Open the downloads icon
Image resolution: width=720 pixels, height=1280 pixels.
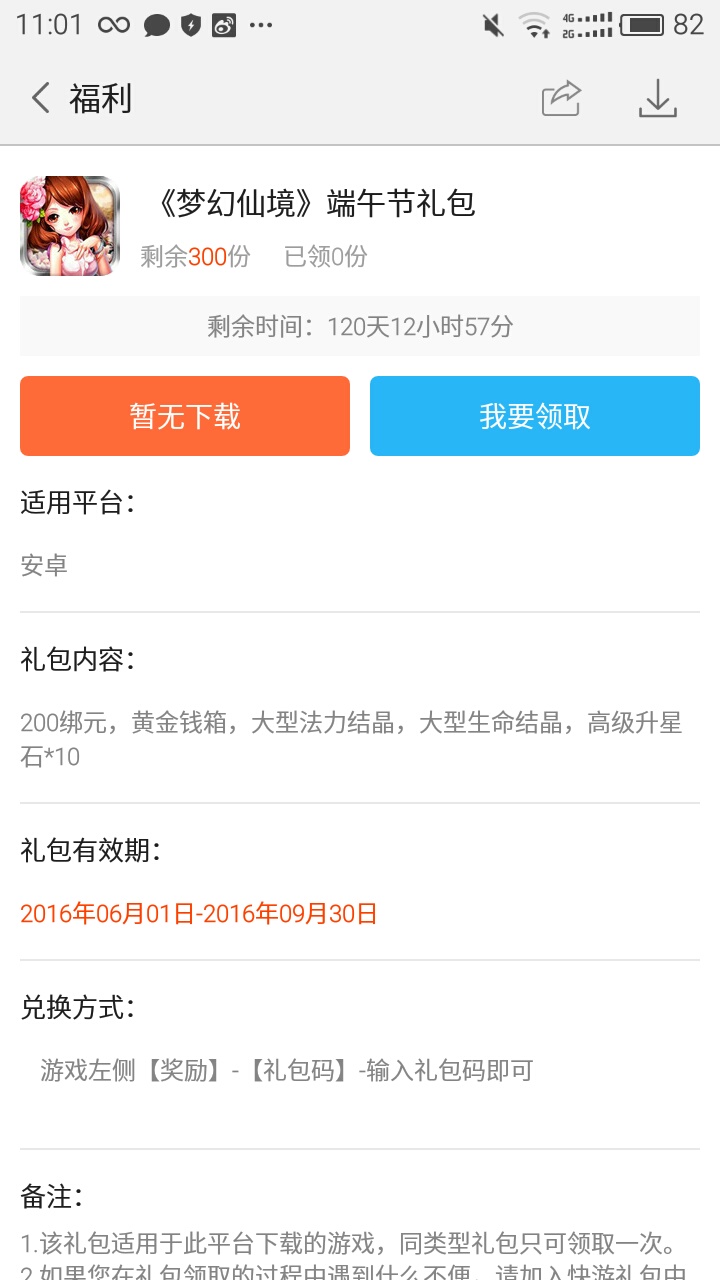(x=657, y=98)
